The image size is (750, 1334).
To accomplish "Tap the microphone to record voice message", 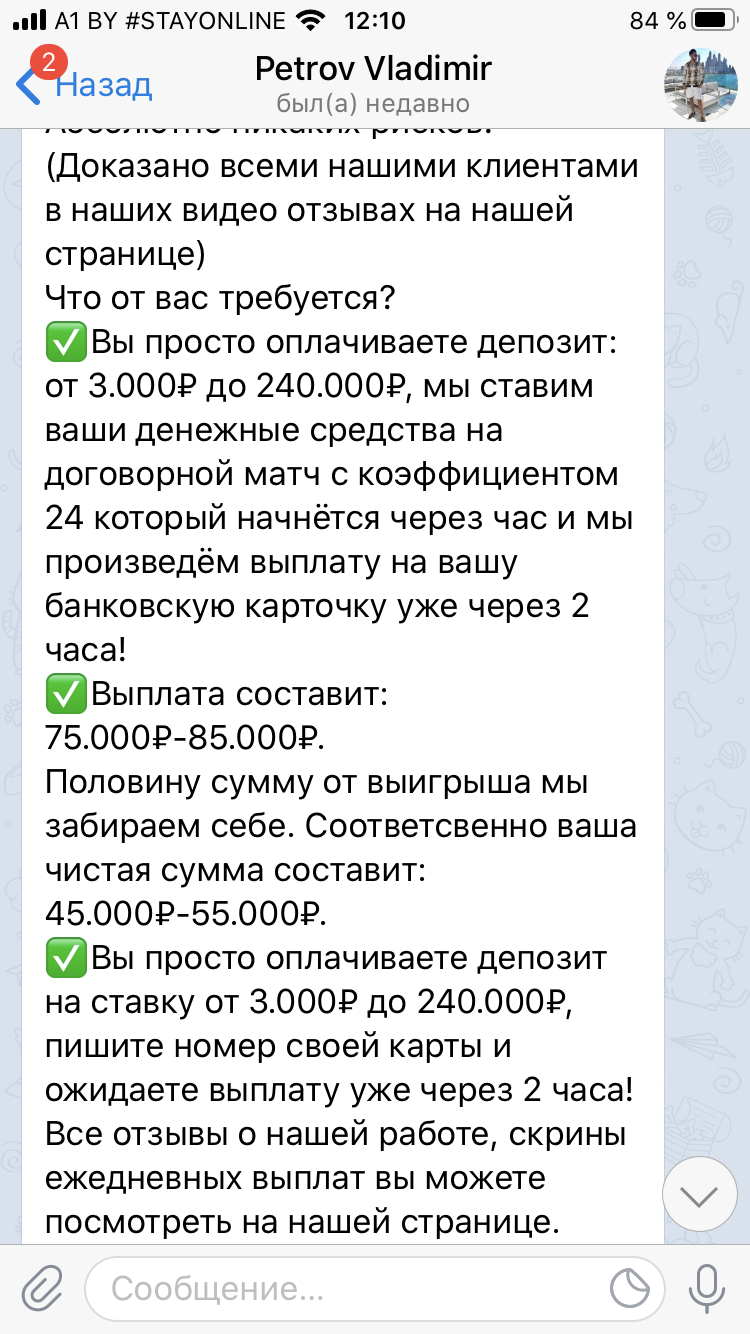I will click(x=707, y=1288).
